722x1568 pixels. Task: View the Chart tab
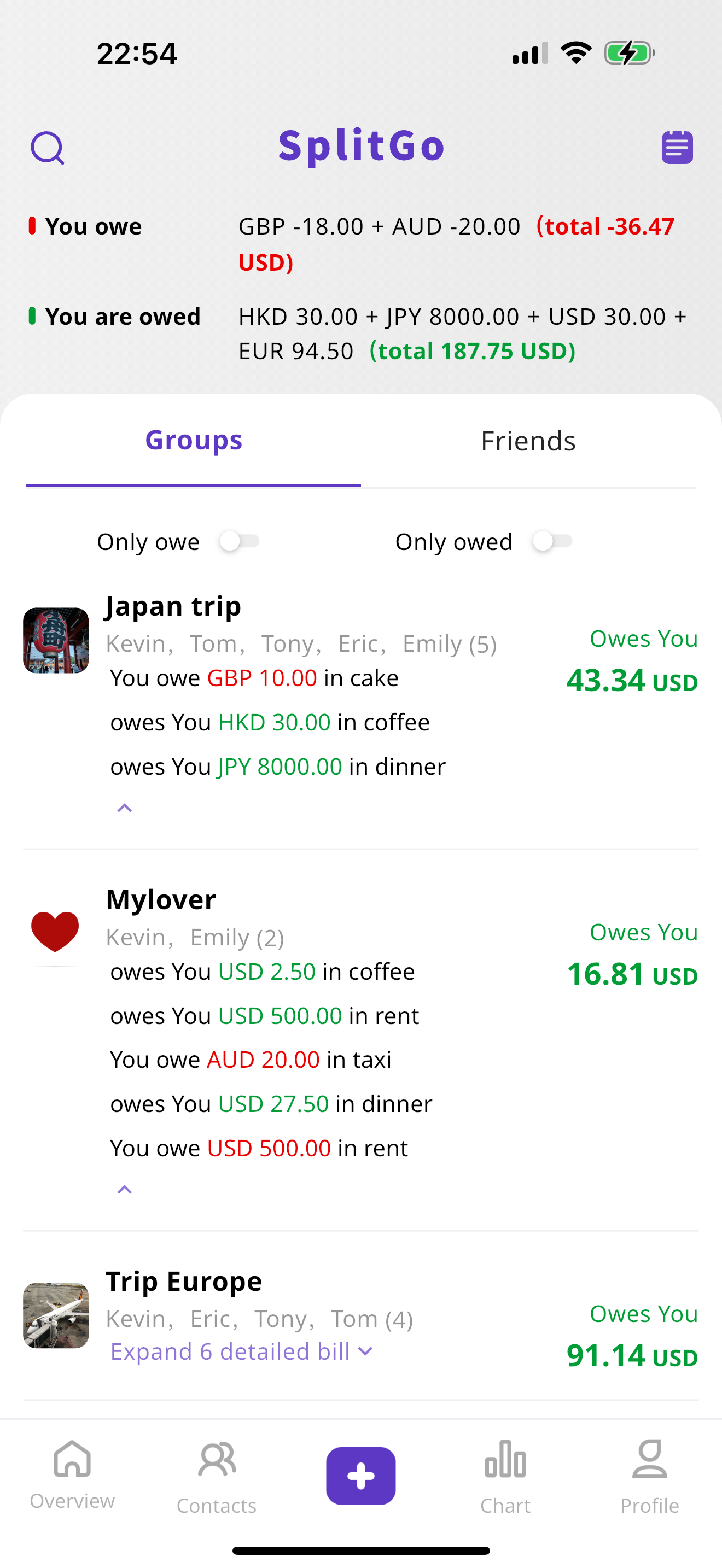pyautogui.click(x=505, y=1477)
